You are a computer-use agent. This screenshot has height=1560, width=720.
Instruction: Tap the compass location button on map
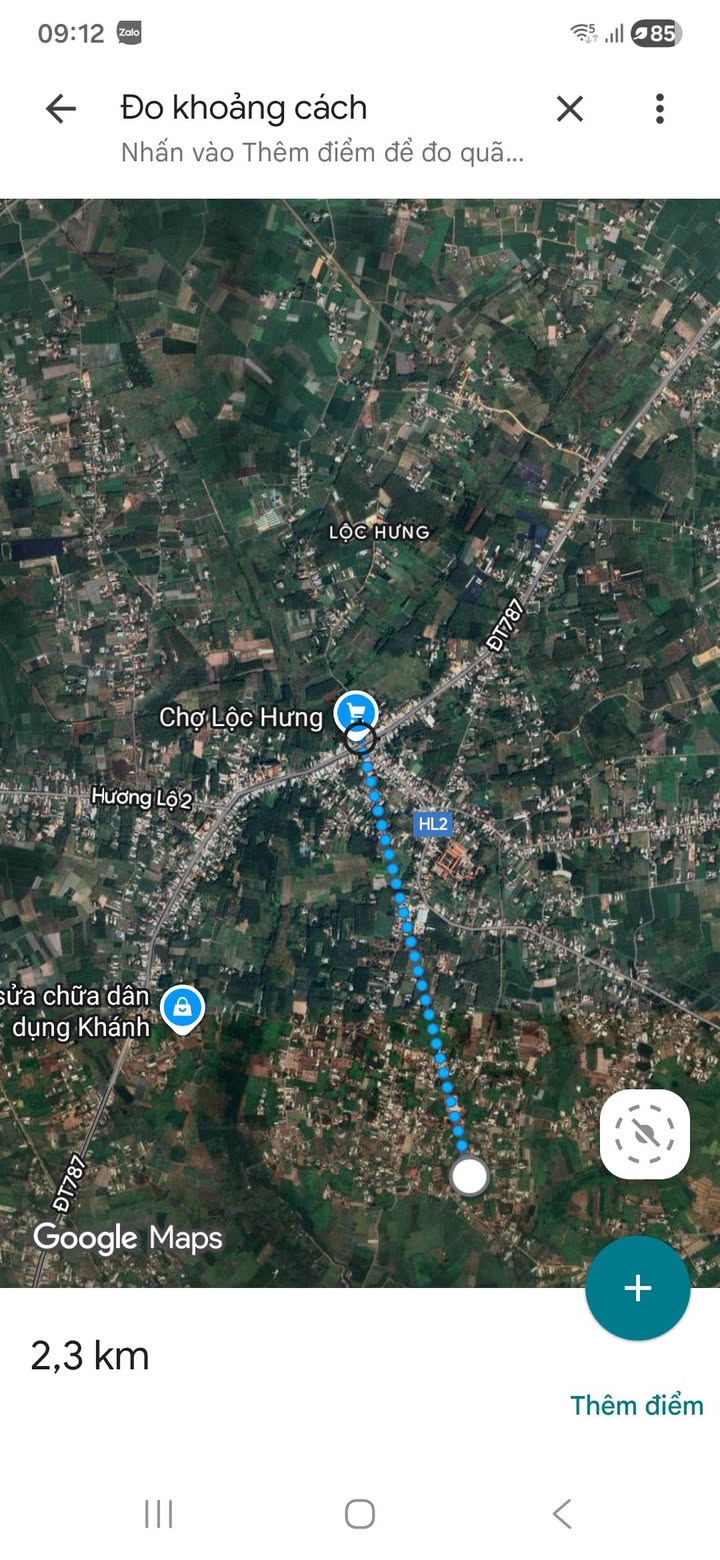click(x=645, y=1134)
